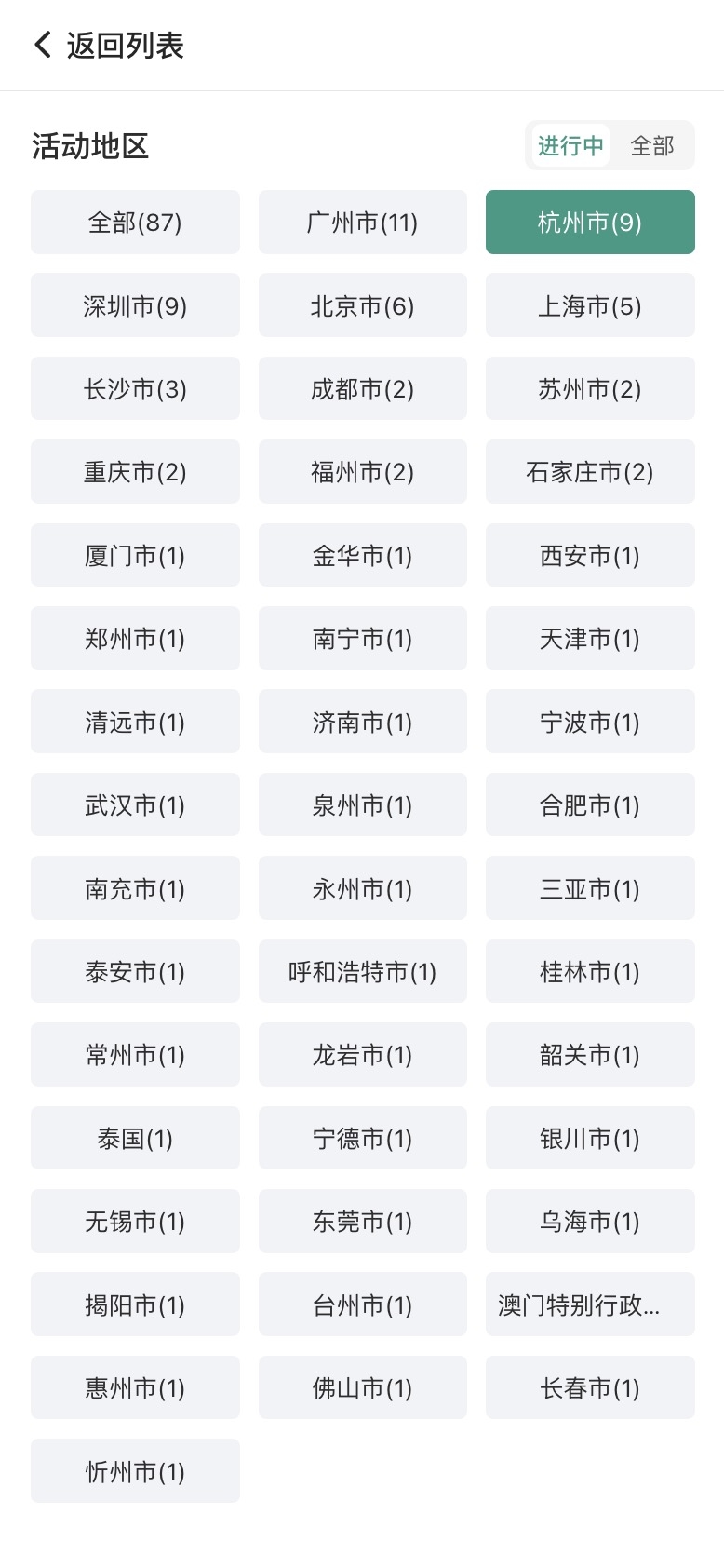Select 长春市(1) near the bottom

tap(589, 1387)
